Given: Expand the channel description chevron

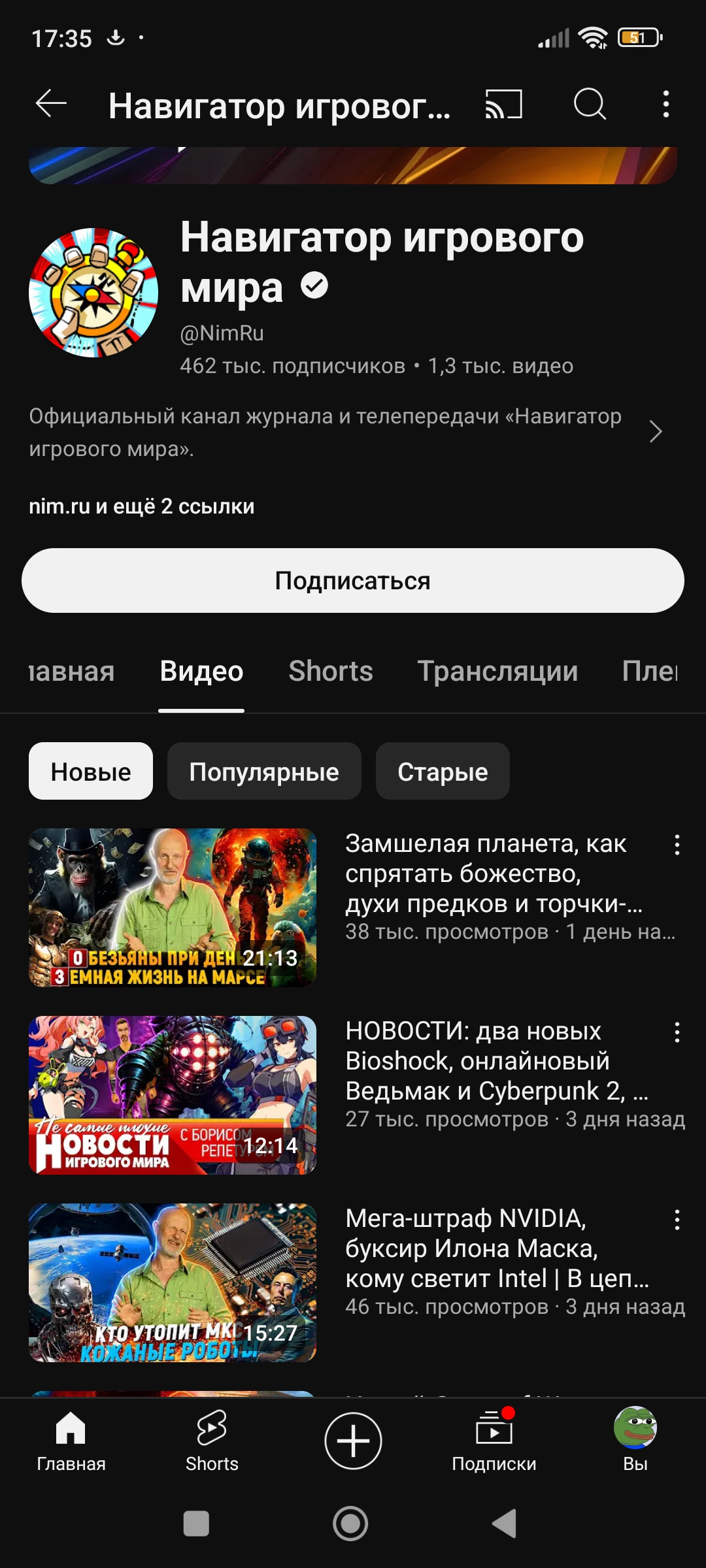Looking at the screenshot, I should [x=656, y=432].
